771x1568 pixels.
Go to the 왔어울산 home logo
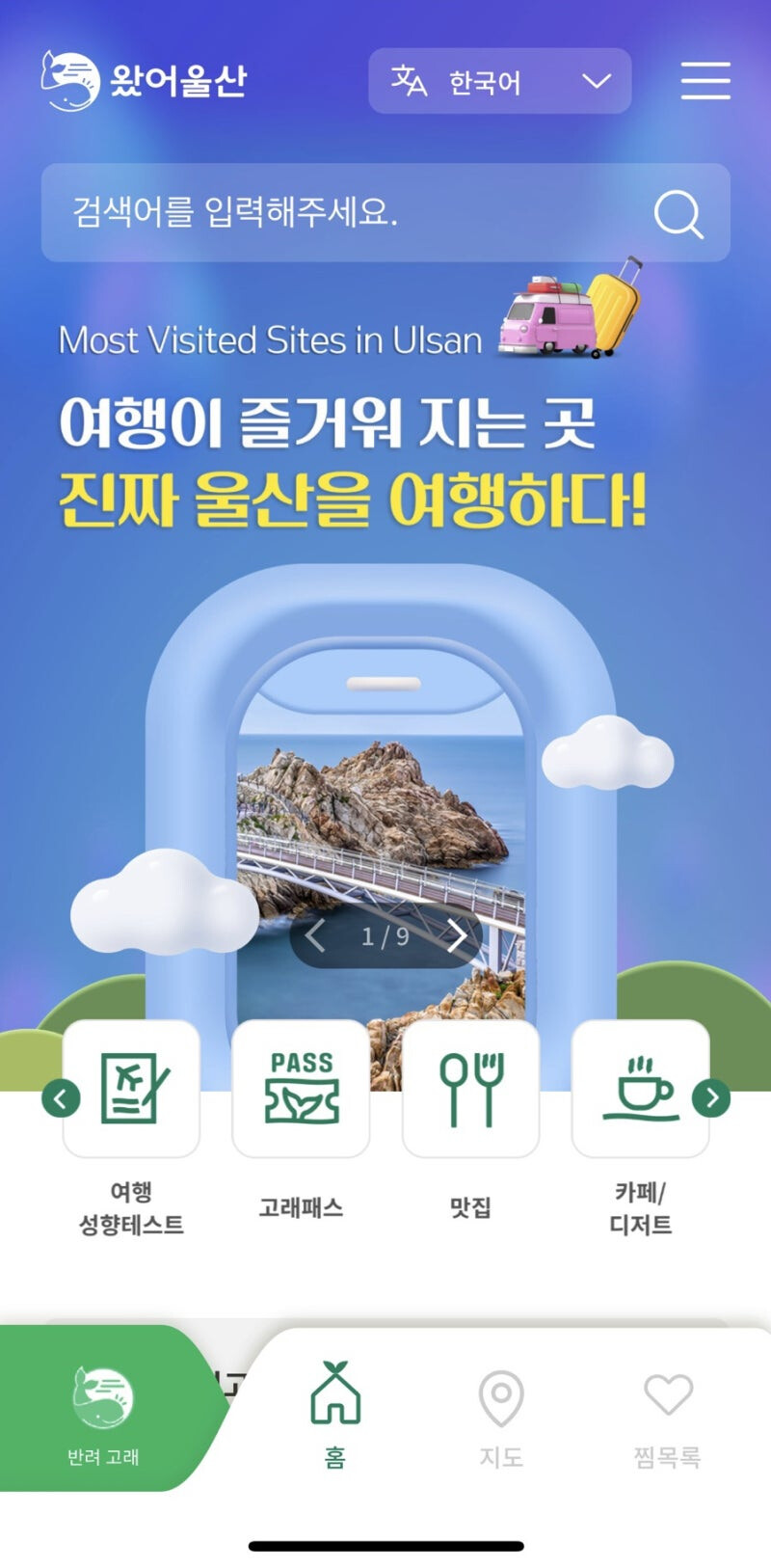[145, 81]
